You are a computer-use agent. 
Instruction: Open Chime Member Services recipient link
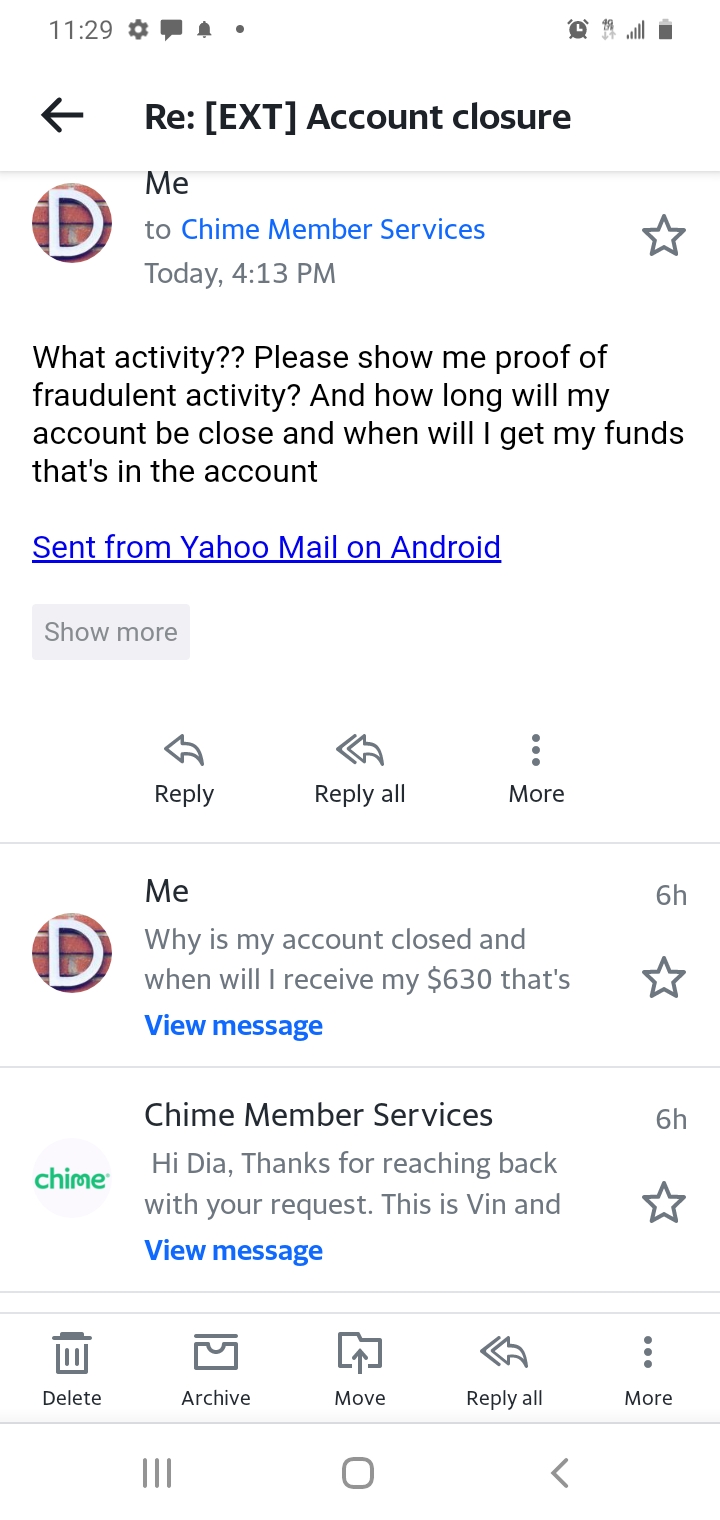332,229
